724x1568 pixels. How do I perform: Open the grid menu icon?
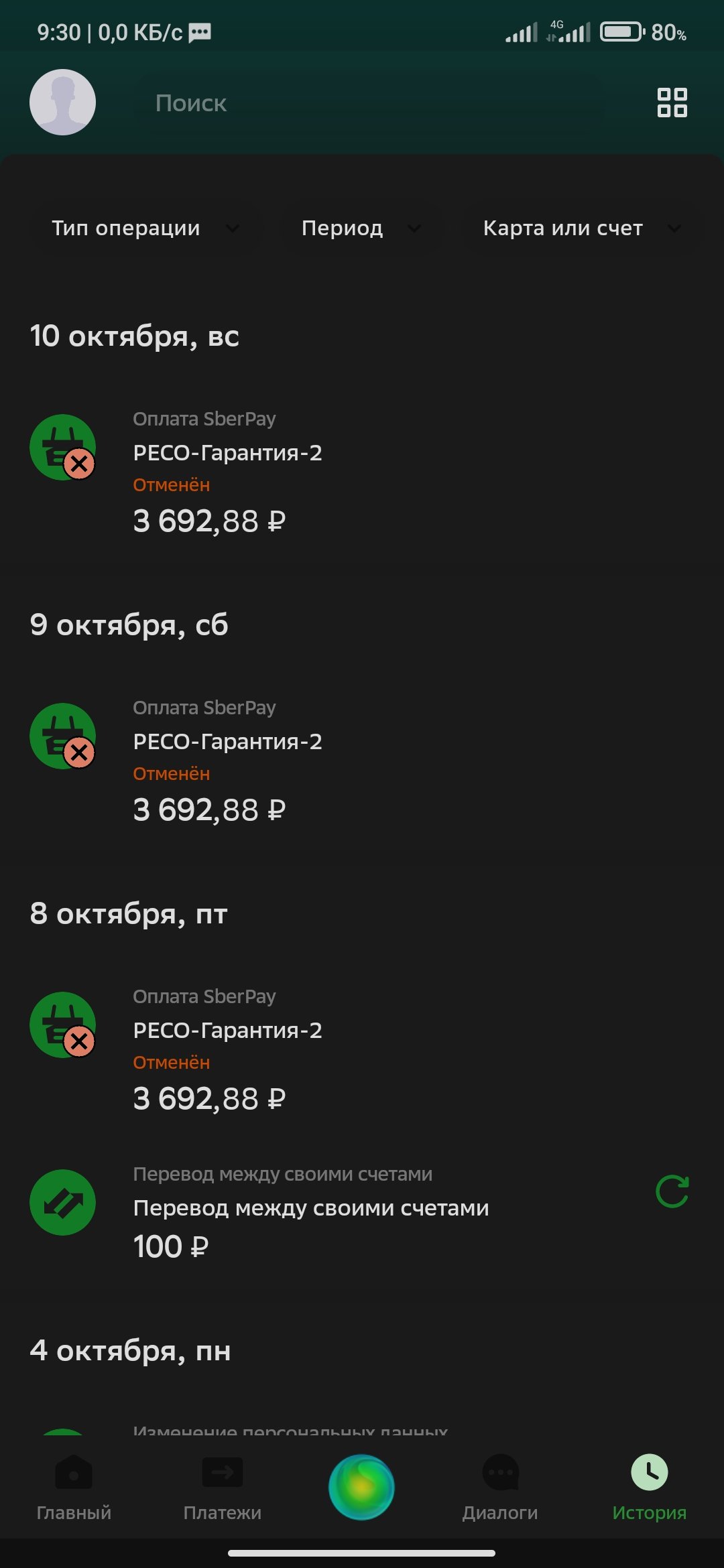point(672,103)
